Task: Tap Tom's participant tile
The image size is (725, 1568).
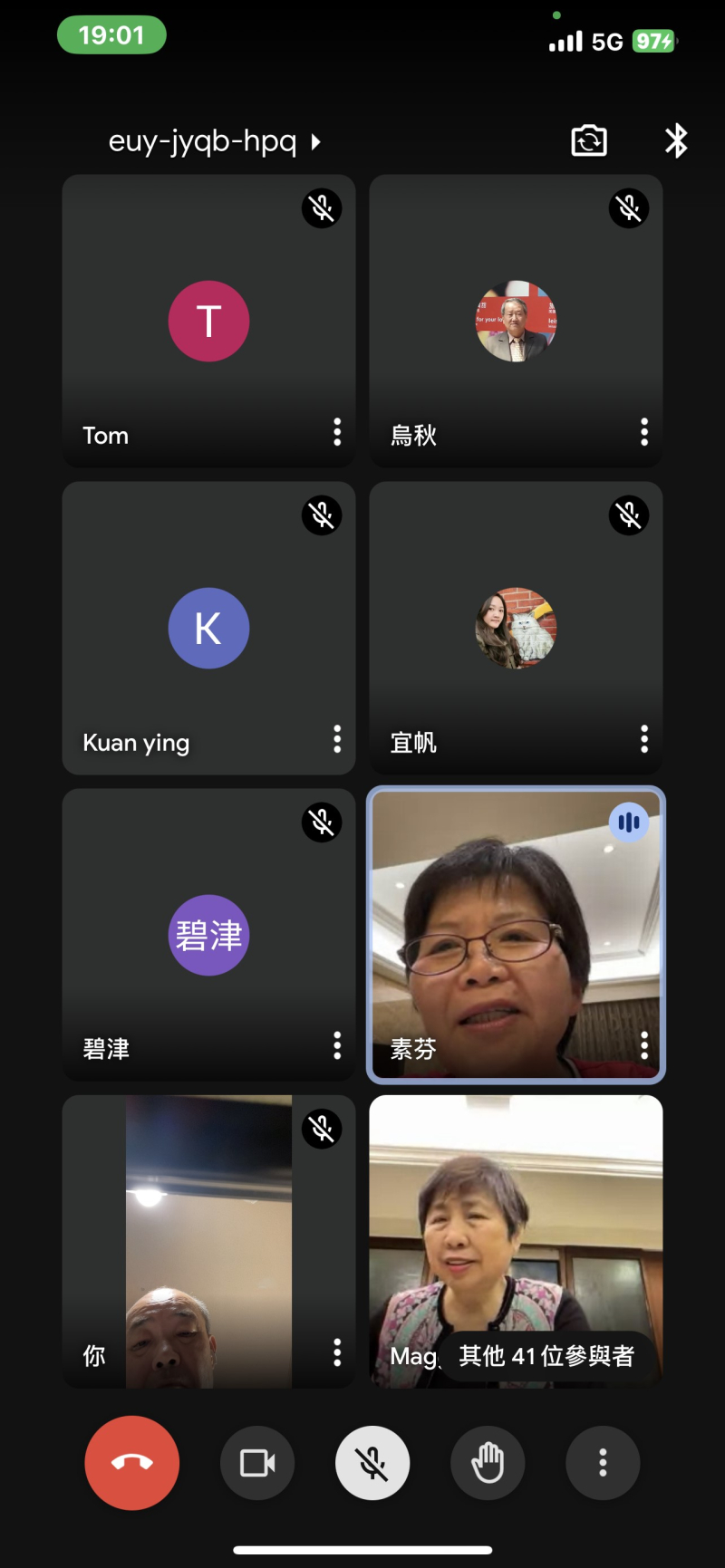Action: point(208,322)
